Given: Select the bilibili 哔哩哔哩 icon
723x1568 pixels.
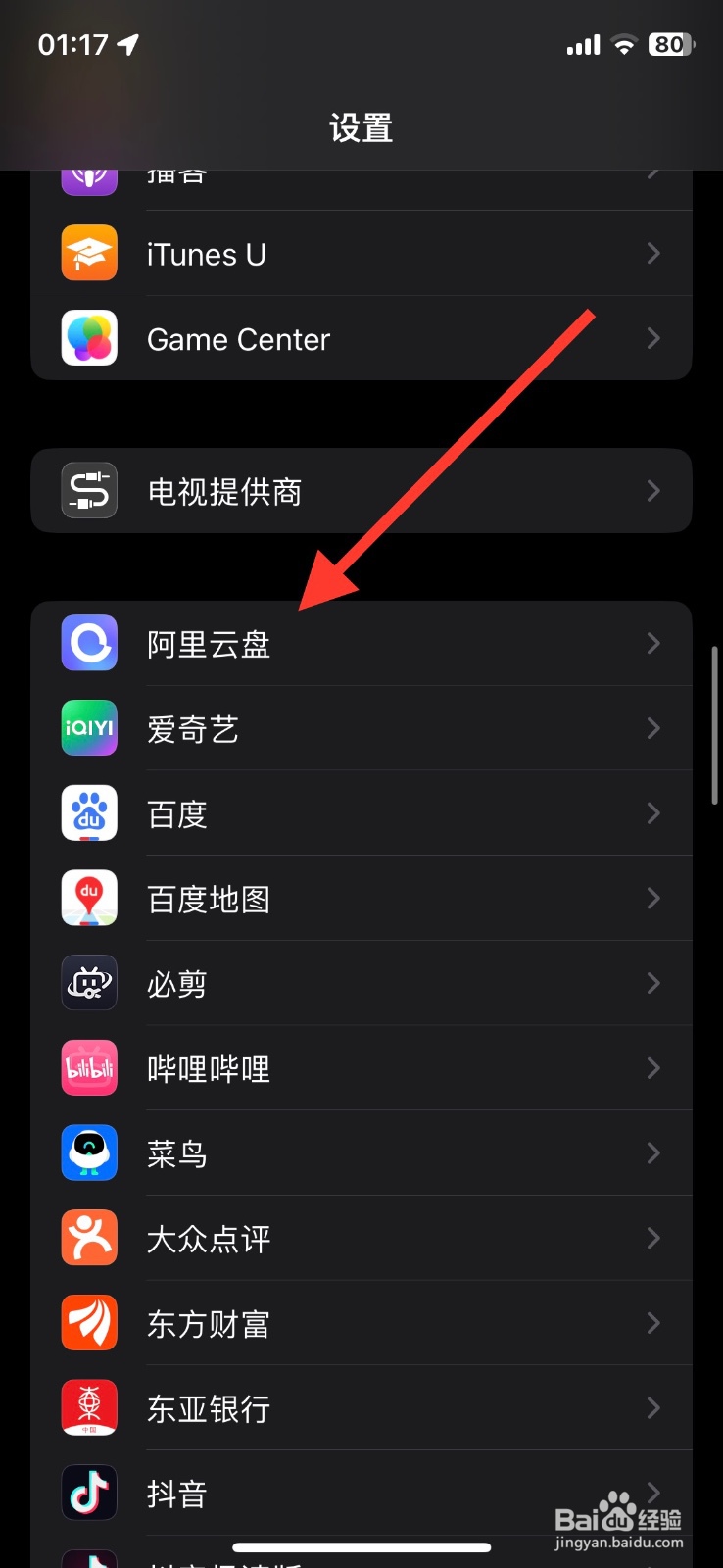Looking at the screenshot, I should click(88, 1067).
